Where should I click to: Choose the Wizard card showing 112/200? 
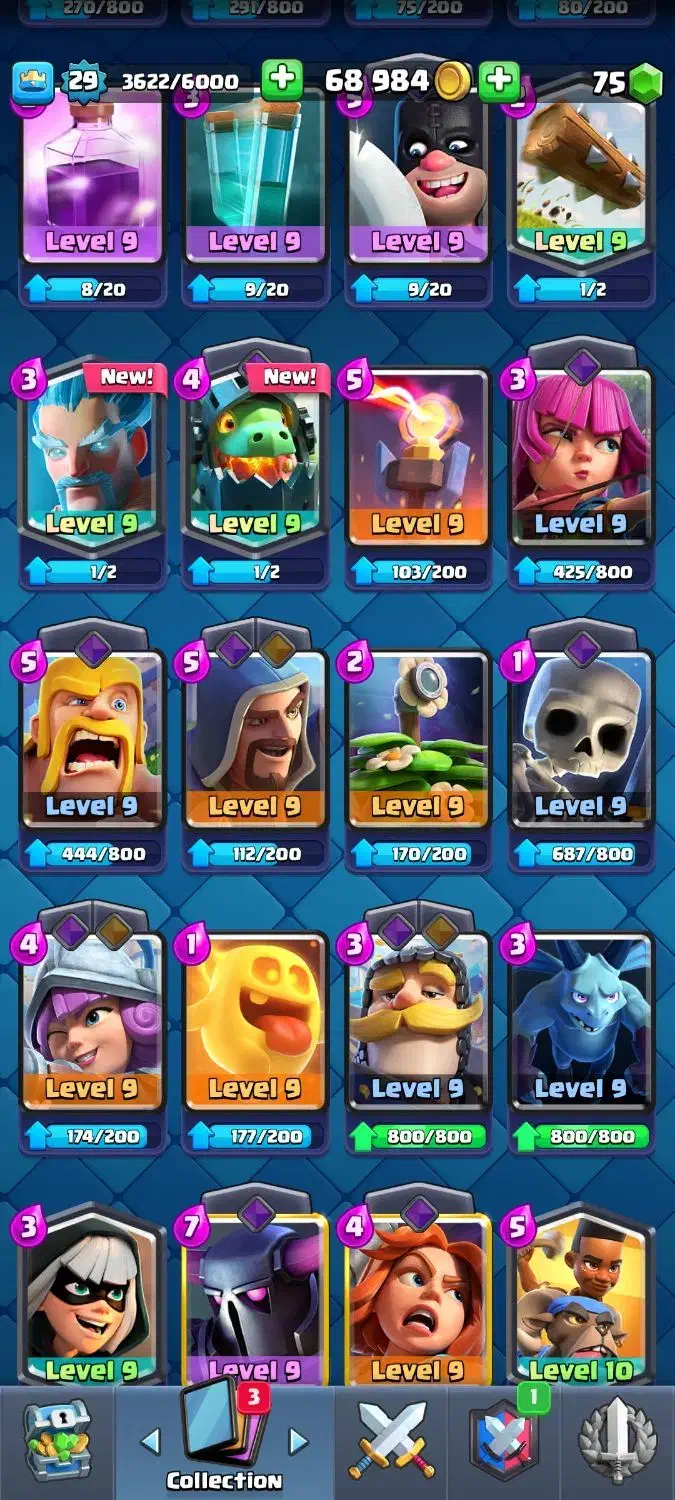click(255, 752)
